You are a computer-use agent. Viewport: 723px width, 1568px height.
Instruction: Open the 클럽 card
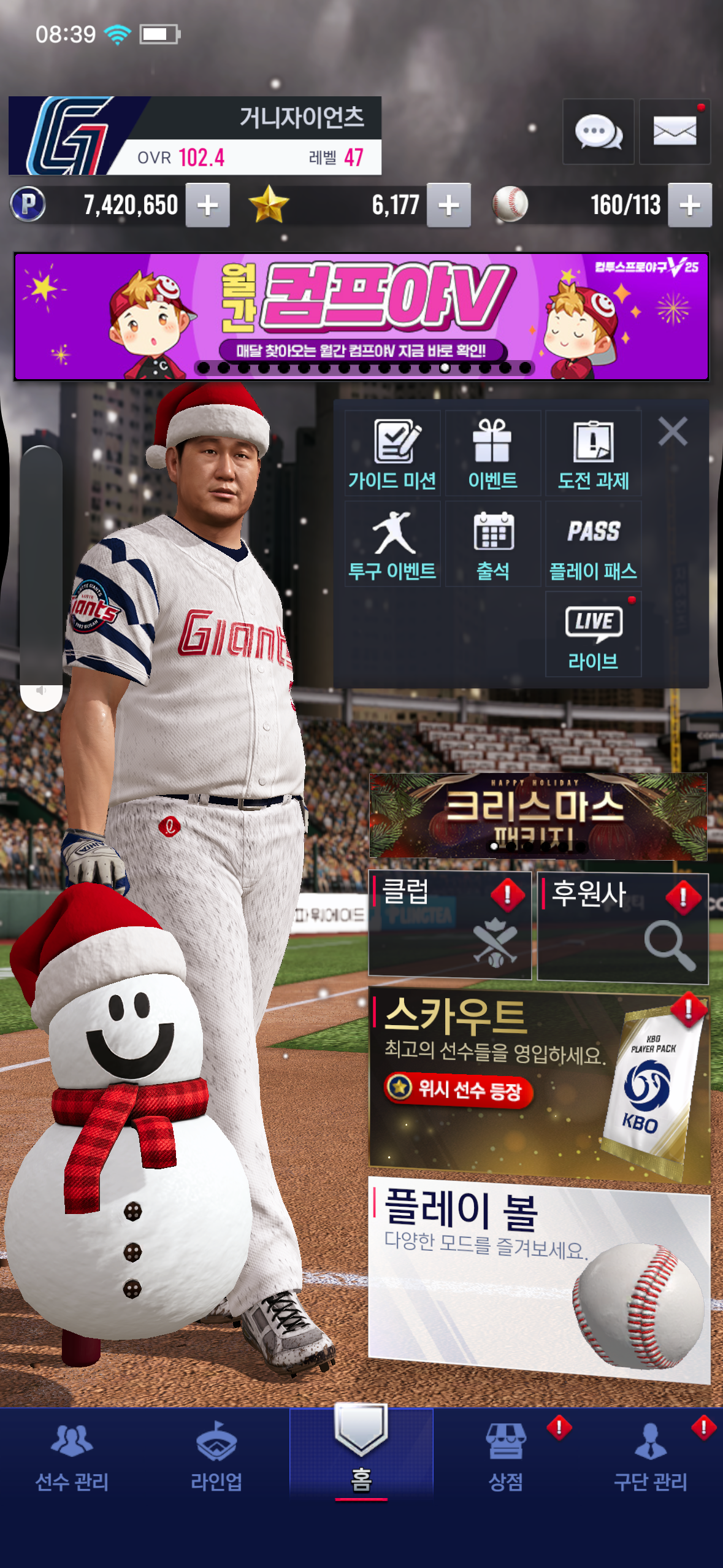(449, 924)
